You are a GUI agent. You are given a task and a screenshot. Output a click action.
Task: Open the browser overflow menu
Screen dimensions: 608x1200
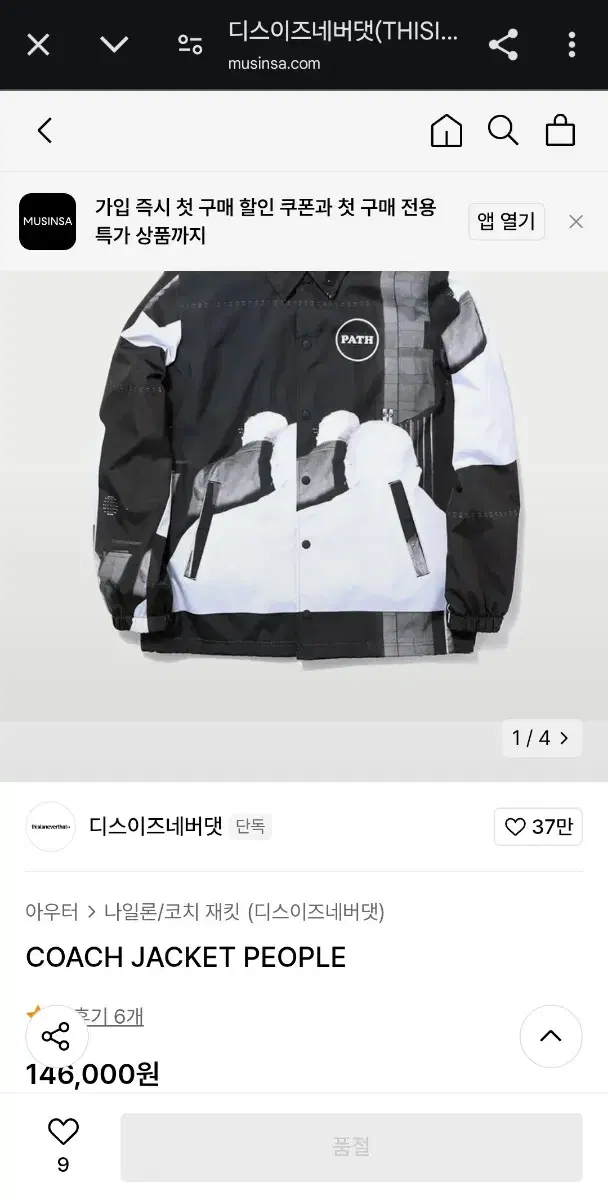572,44
